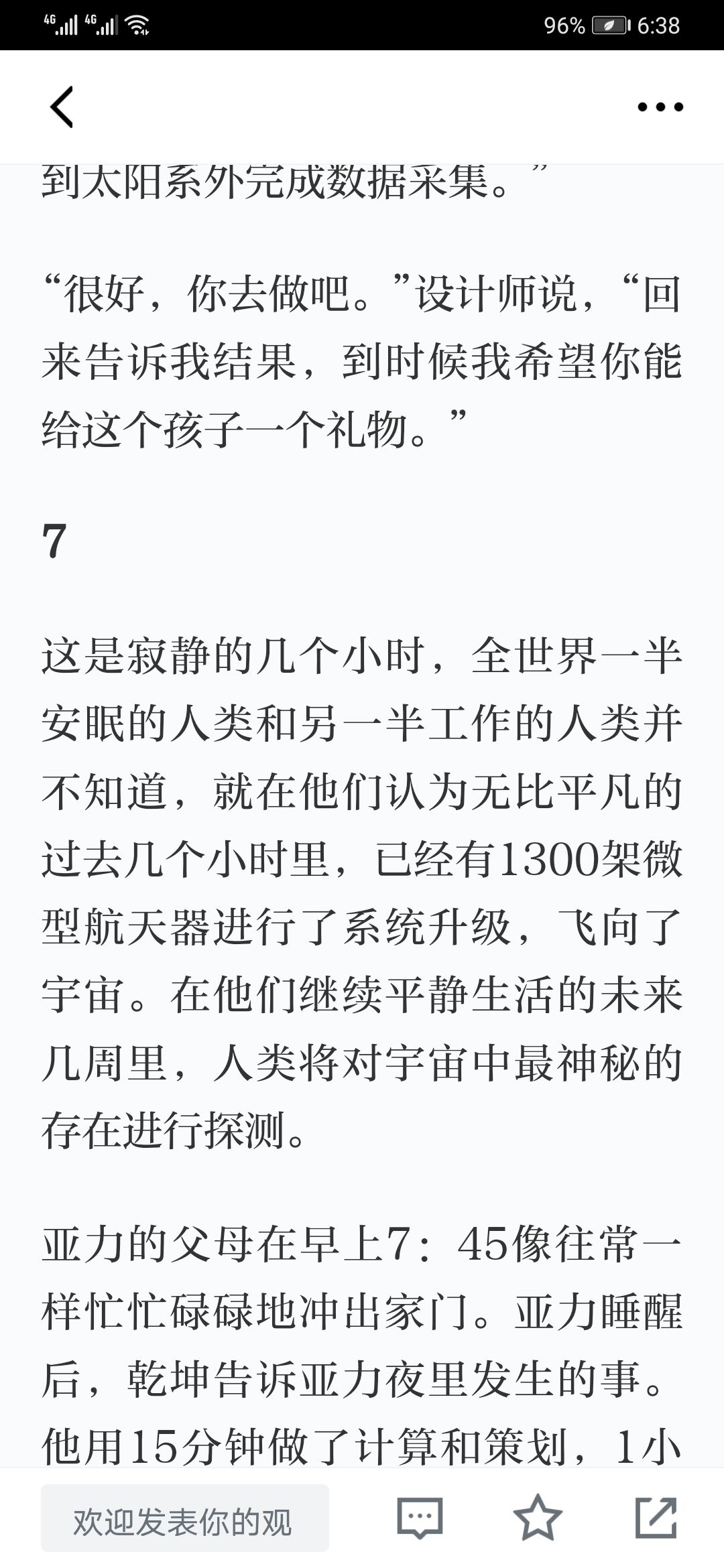
Task: Share the article via share icon
Action: [x=656, y=1517]
